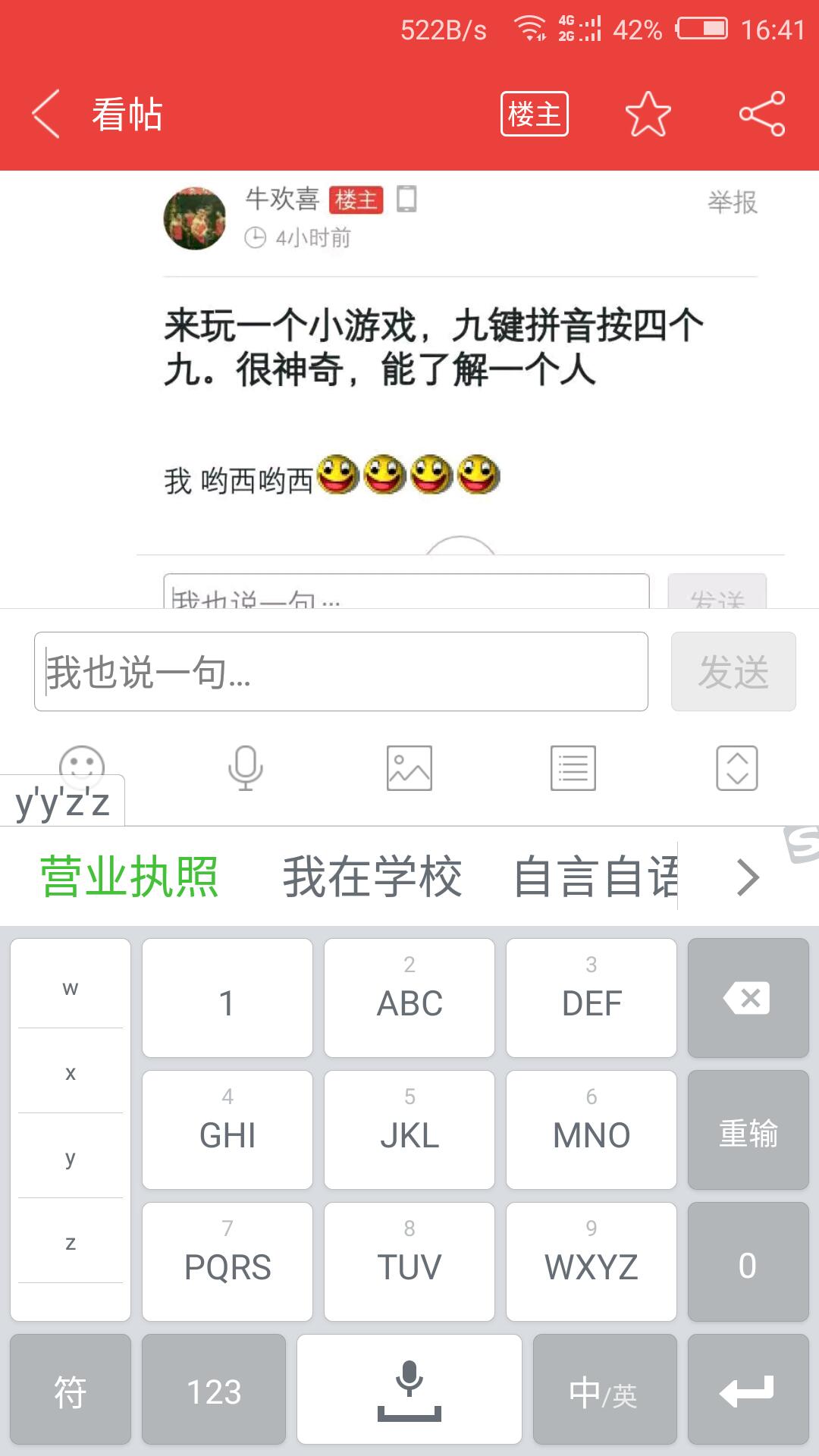
Task: Go back from the 看帖 page
Action: [47, 115]
